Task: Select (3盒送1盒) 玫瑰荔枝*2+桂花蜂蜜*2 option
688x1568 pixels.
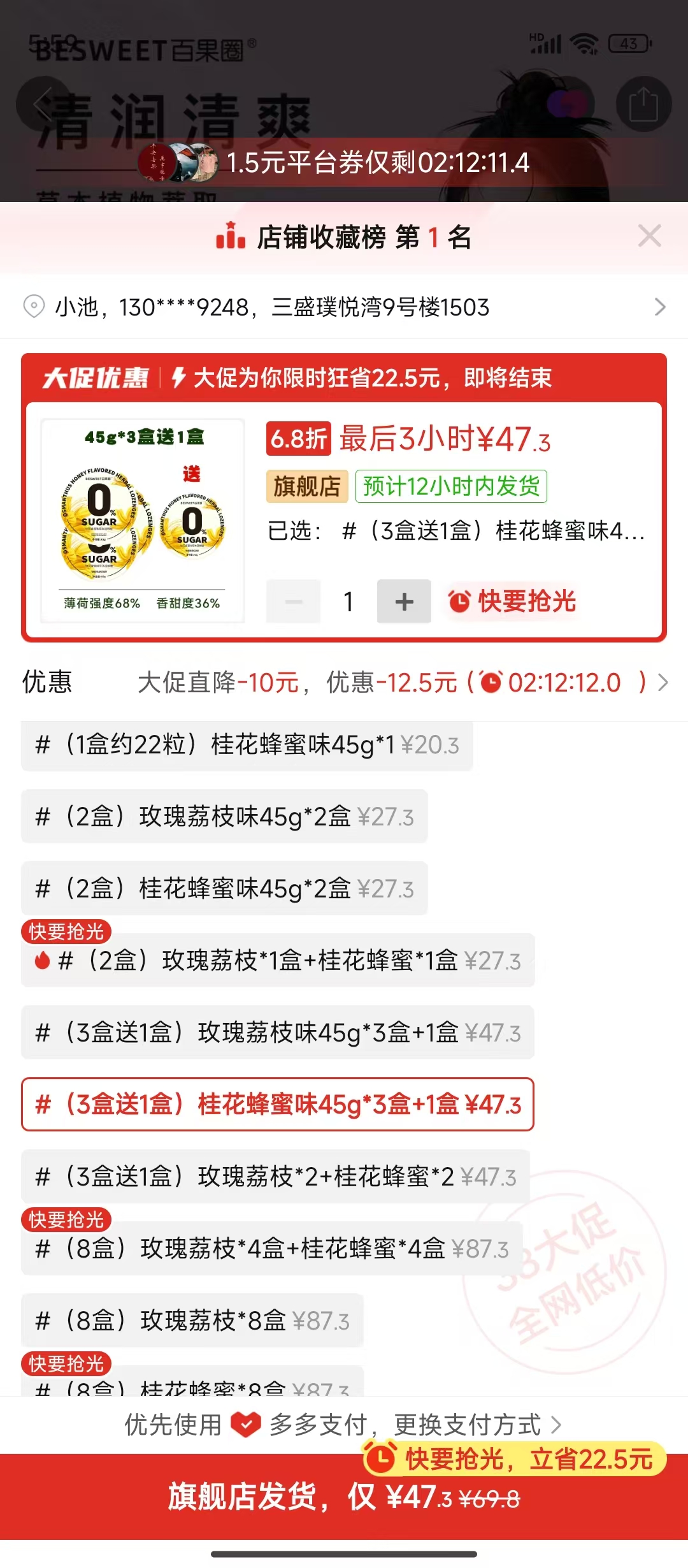Action: click(x=275, y=1177)
